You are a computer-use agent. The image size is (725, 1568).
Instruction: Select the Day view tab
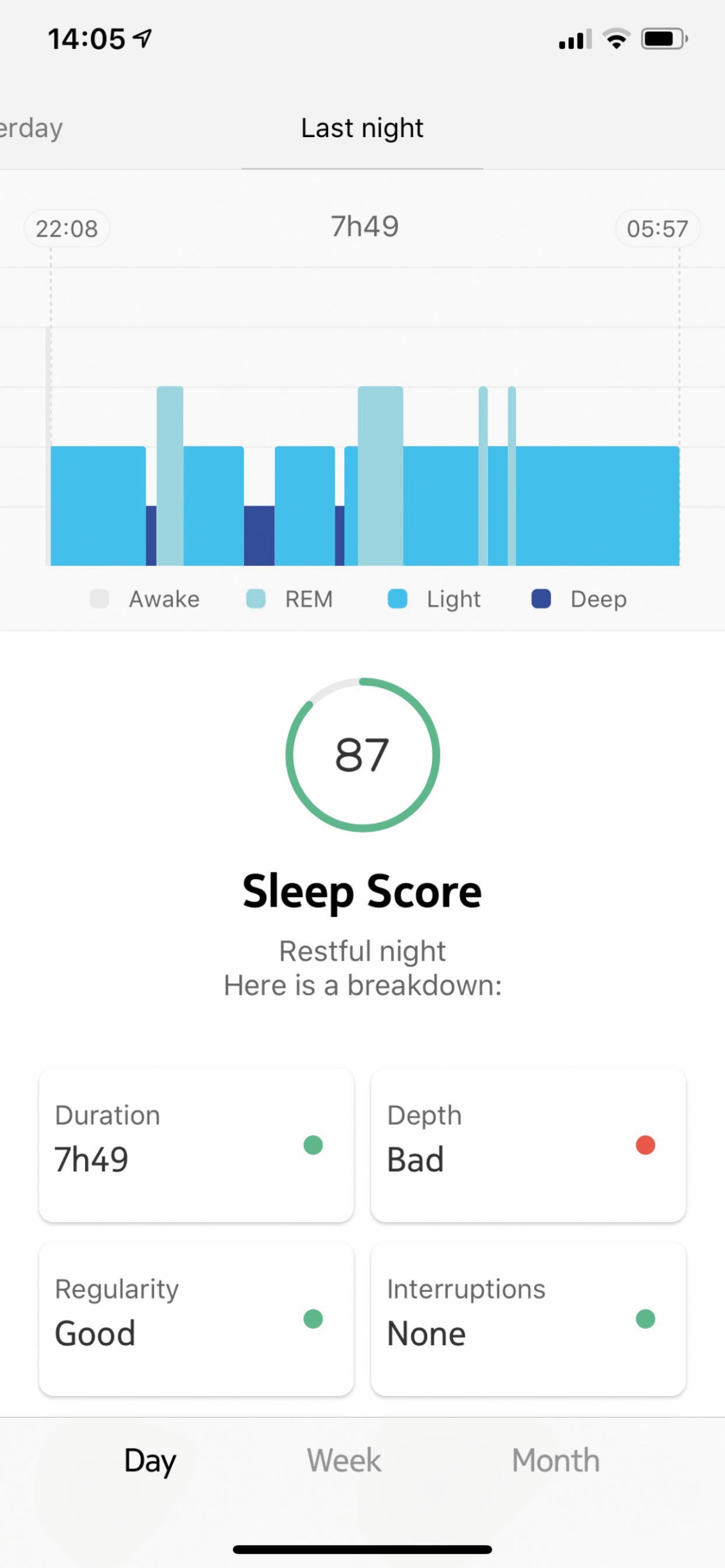coord(150,1461)
